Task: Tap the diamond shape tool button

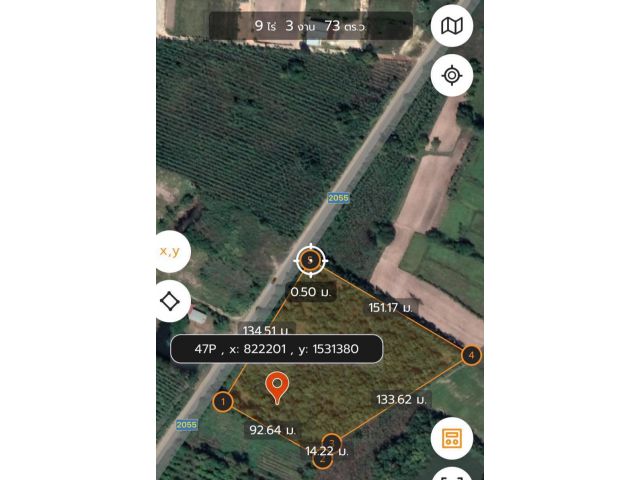Action: click(x=170, y=300)
